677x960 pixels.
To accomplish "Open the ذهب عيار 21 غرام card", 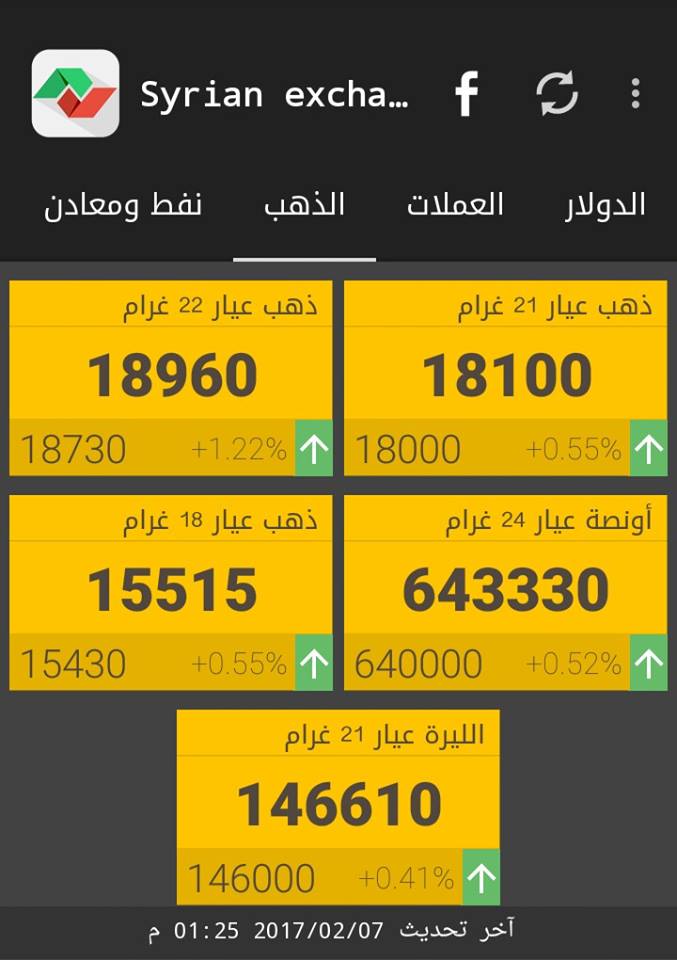I will click(505, 378).
